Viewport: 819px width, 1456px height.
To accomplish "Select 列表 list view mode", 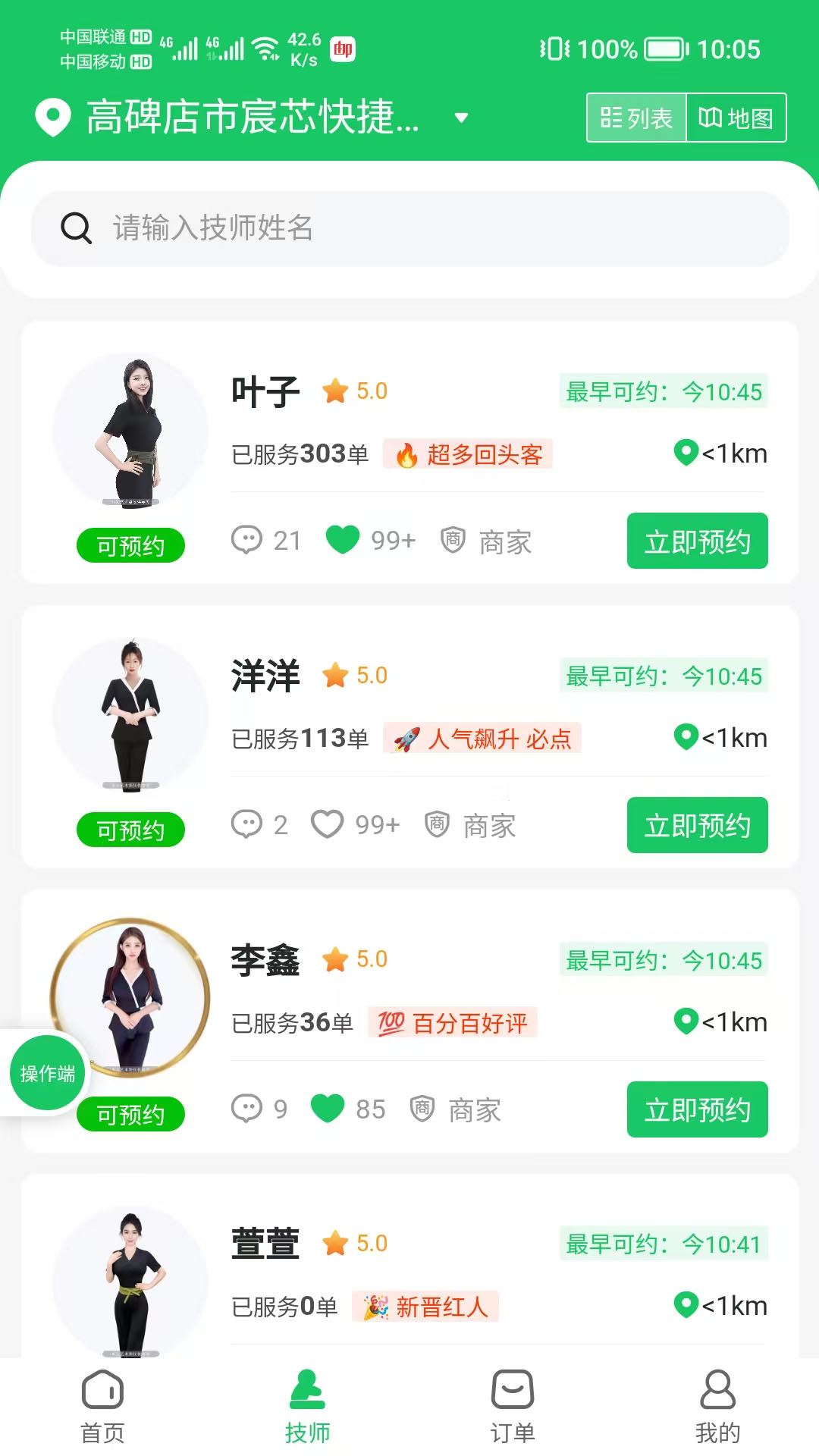I will click(x=636, y=118).
